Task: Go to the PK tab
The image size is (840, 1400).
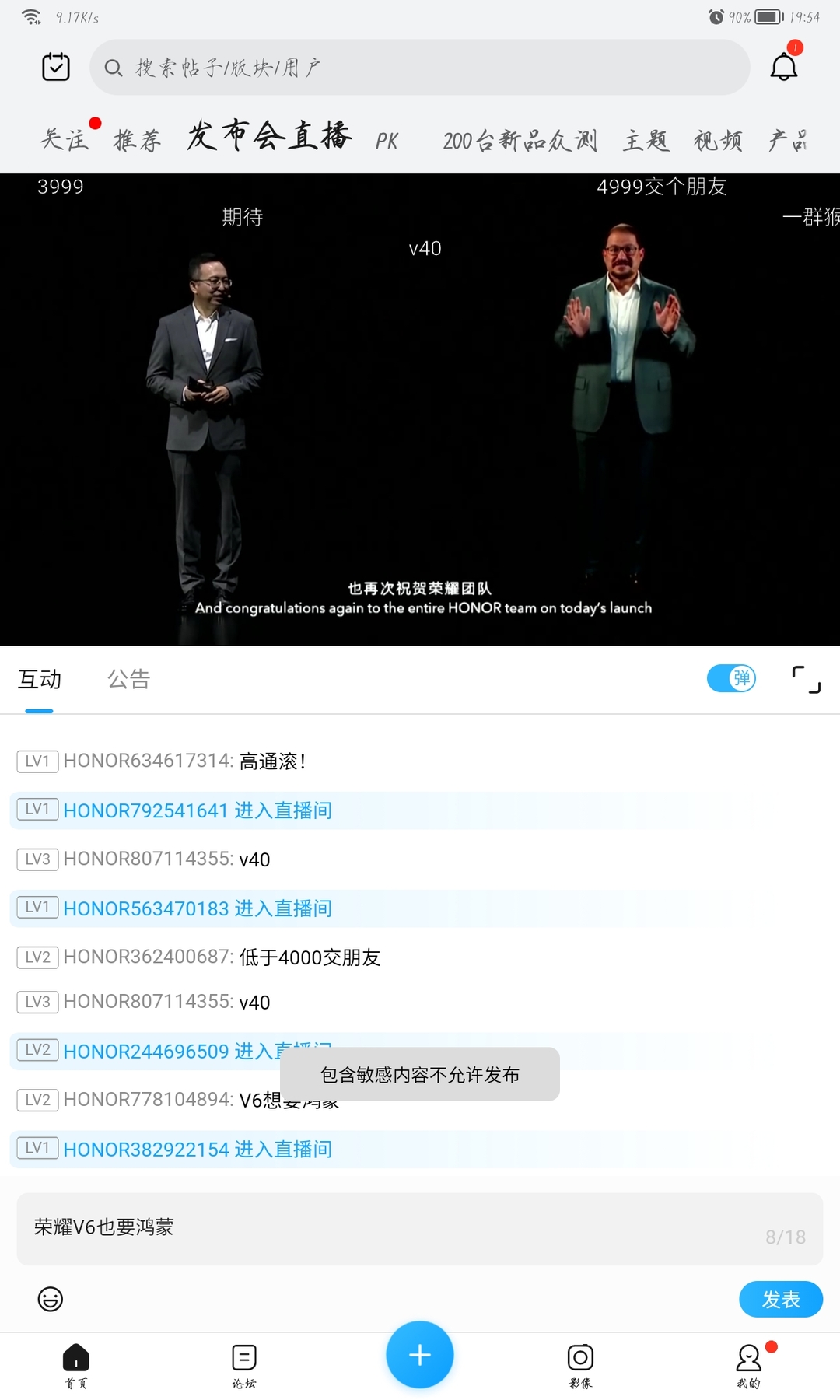Action: click(387, 141)
